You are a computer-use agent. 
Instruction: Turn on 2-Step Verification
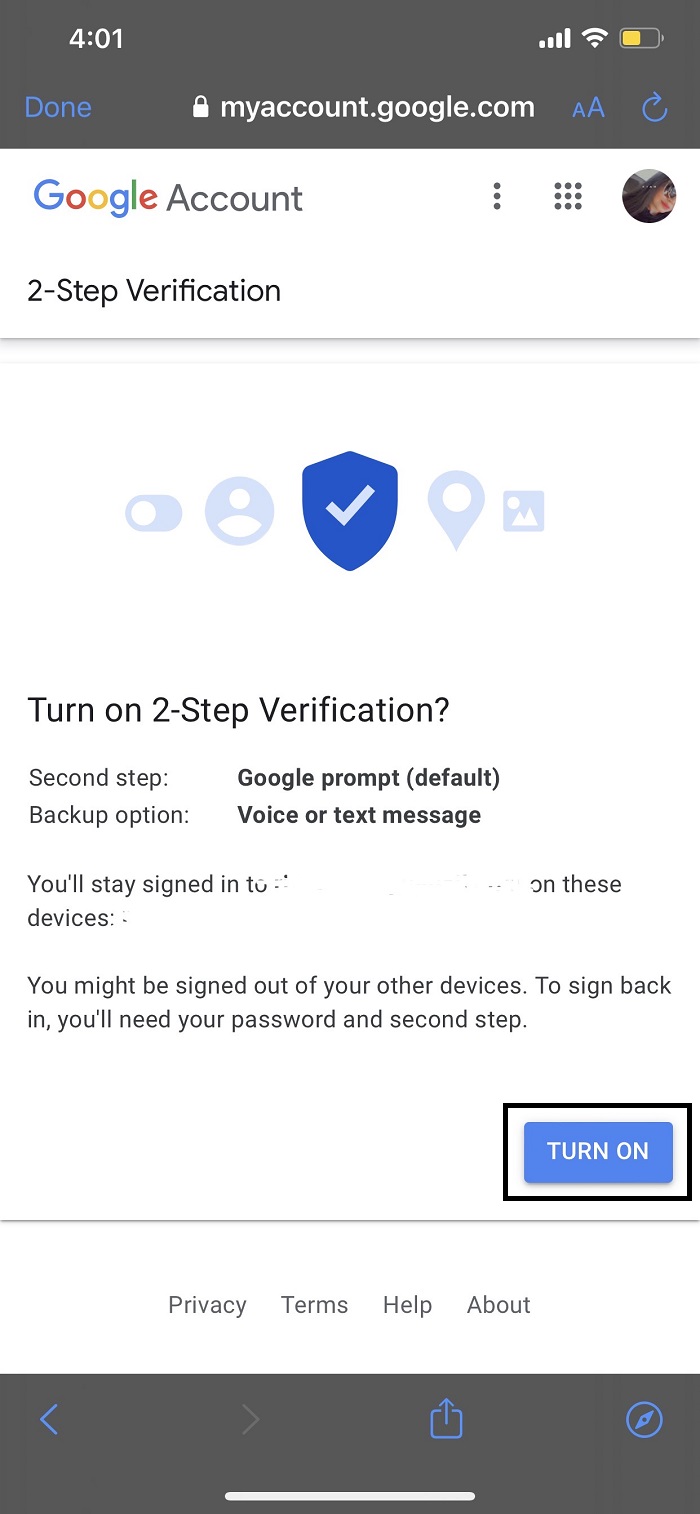click(598, 1152)
